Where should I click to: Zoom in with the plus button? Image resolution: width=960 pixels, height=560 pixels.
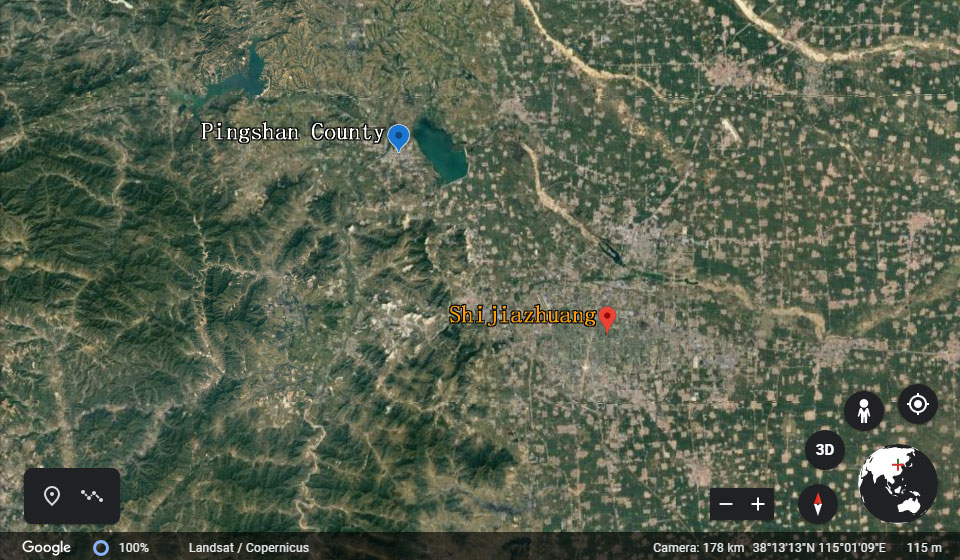coord(758,505)
